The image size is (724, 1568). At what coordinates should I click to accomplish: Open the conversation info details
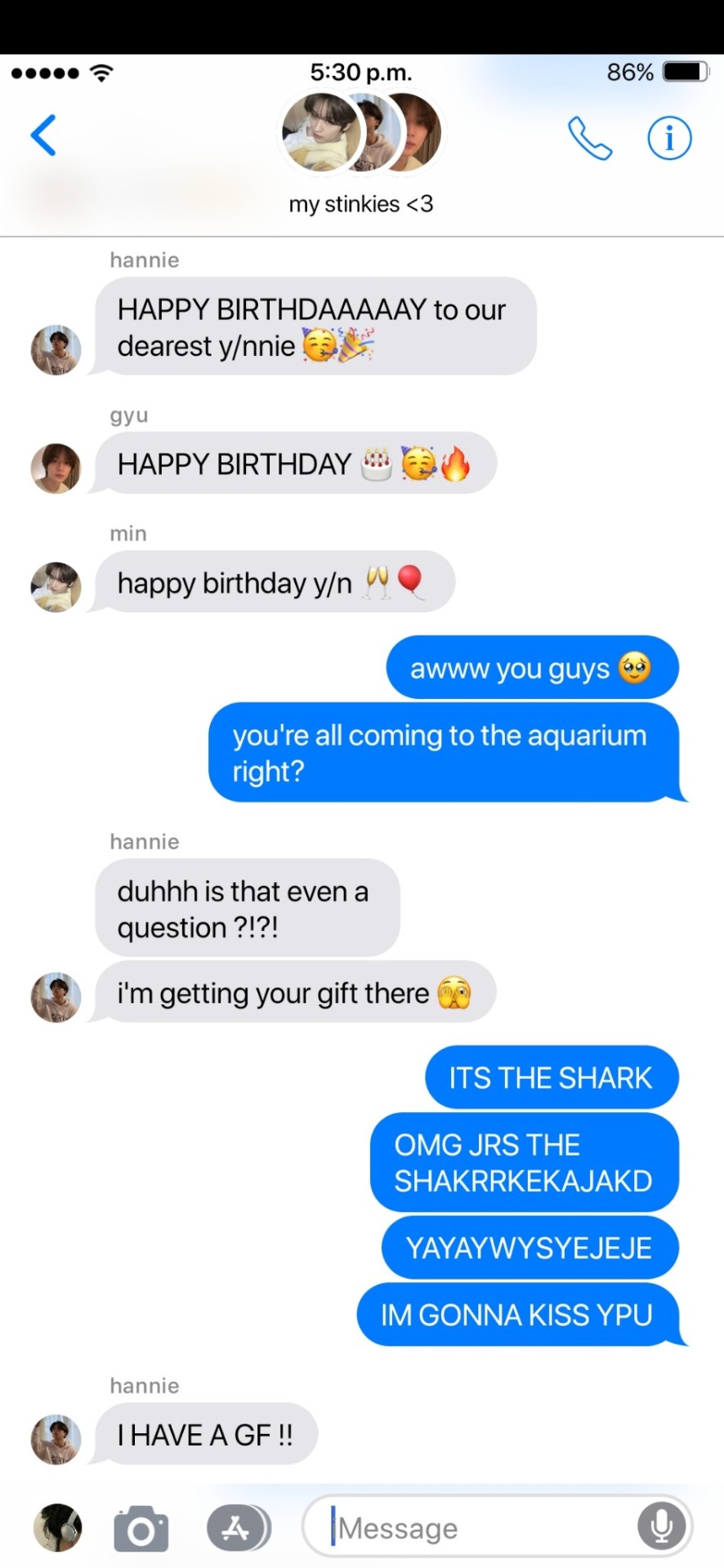pos(669,138)
